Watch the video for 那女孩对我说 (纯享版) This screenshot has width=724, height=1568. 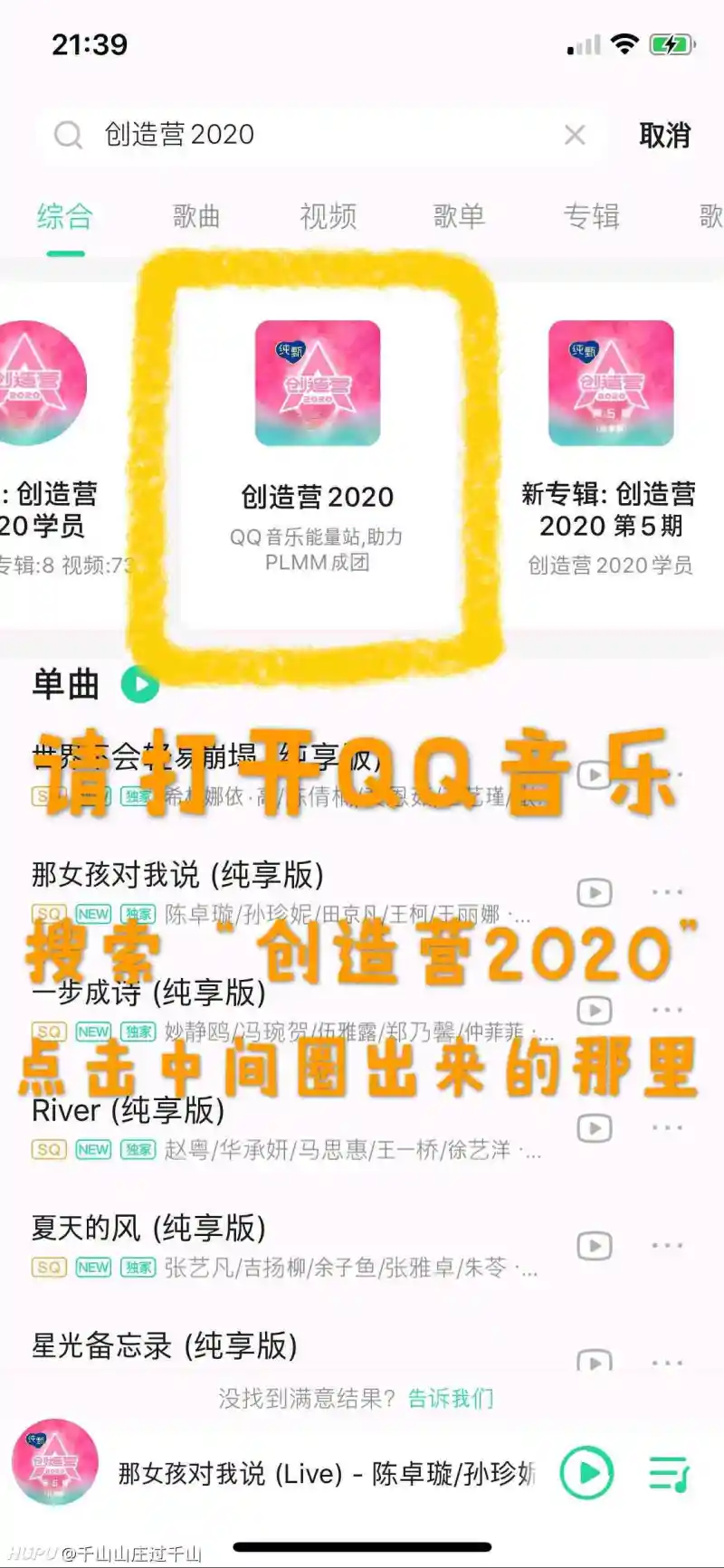tap(595, 893)
